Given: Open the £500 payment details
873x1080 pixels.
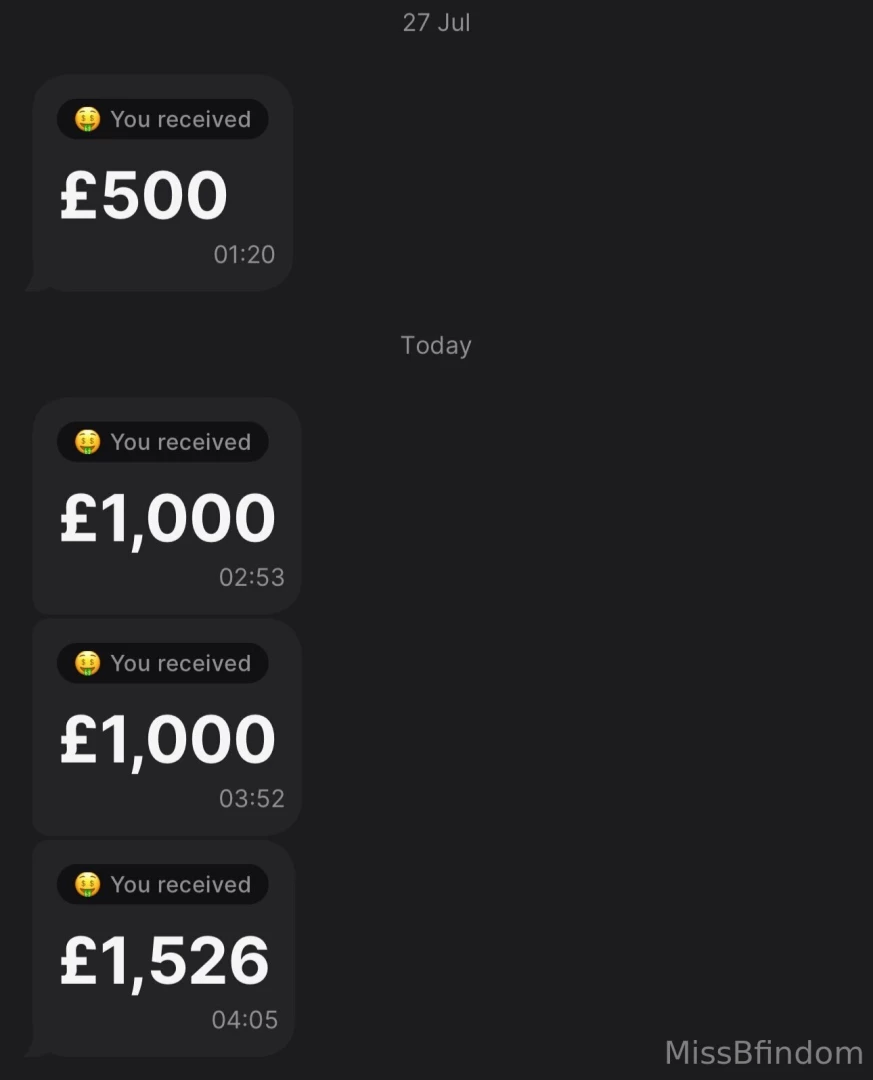Looking at the screenshot, I should point(160,182).
